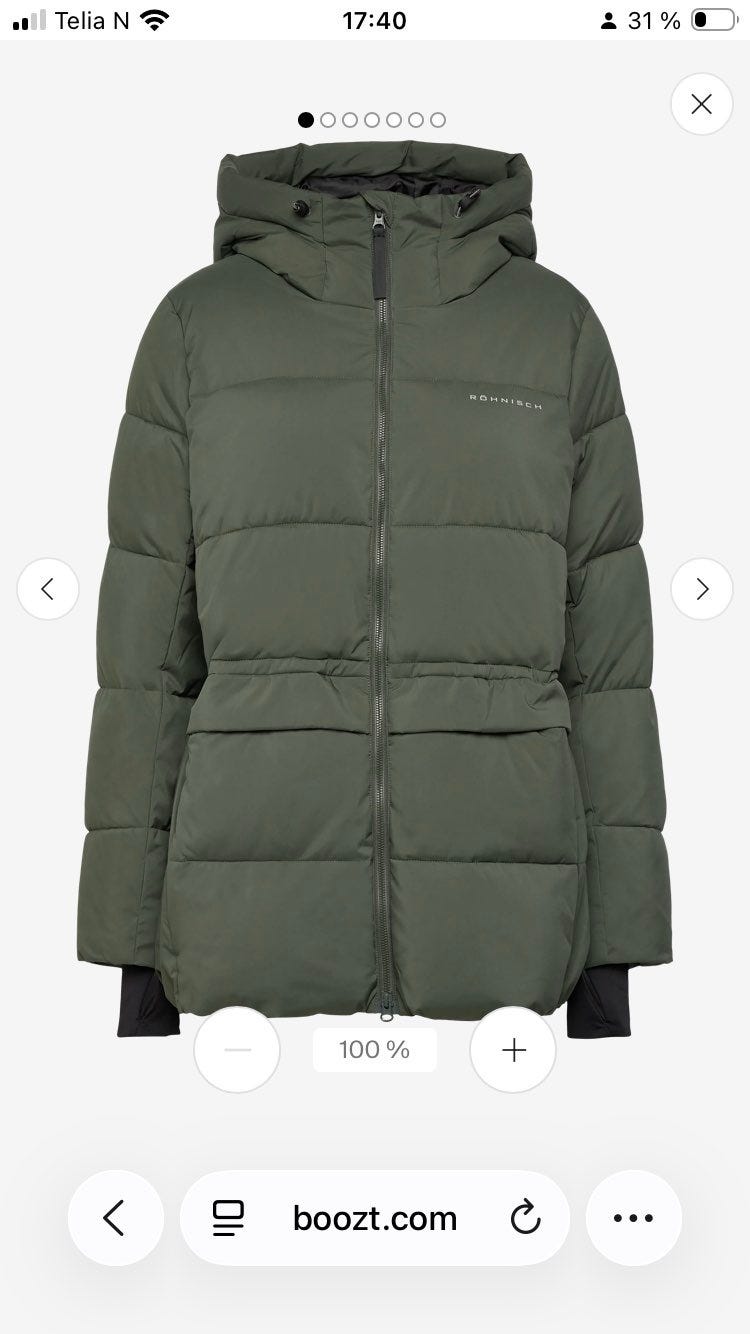The height and width of the screenshot is (1334, 750).
Task: Reload the boozt.com page
Action: point(525,1218)
